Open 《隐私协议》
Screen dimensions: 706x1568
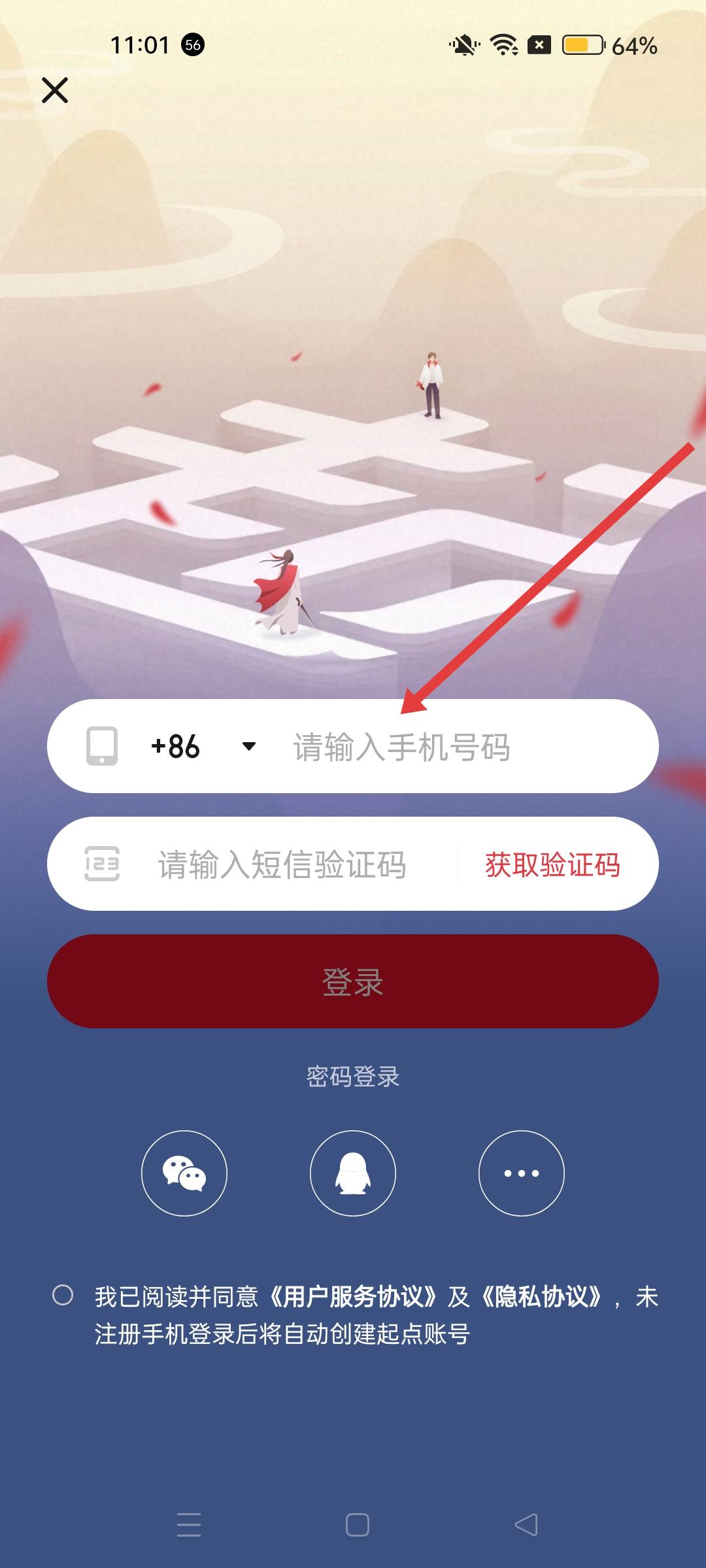(x=541, y=1297)
